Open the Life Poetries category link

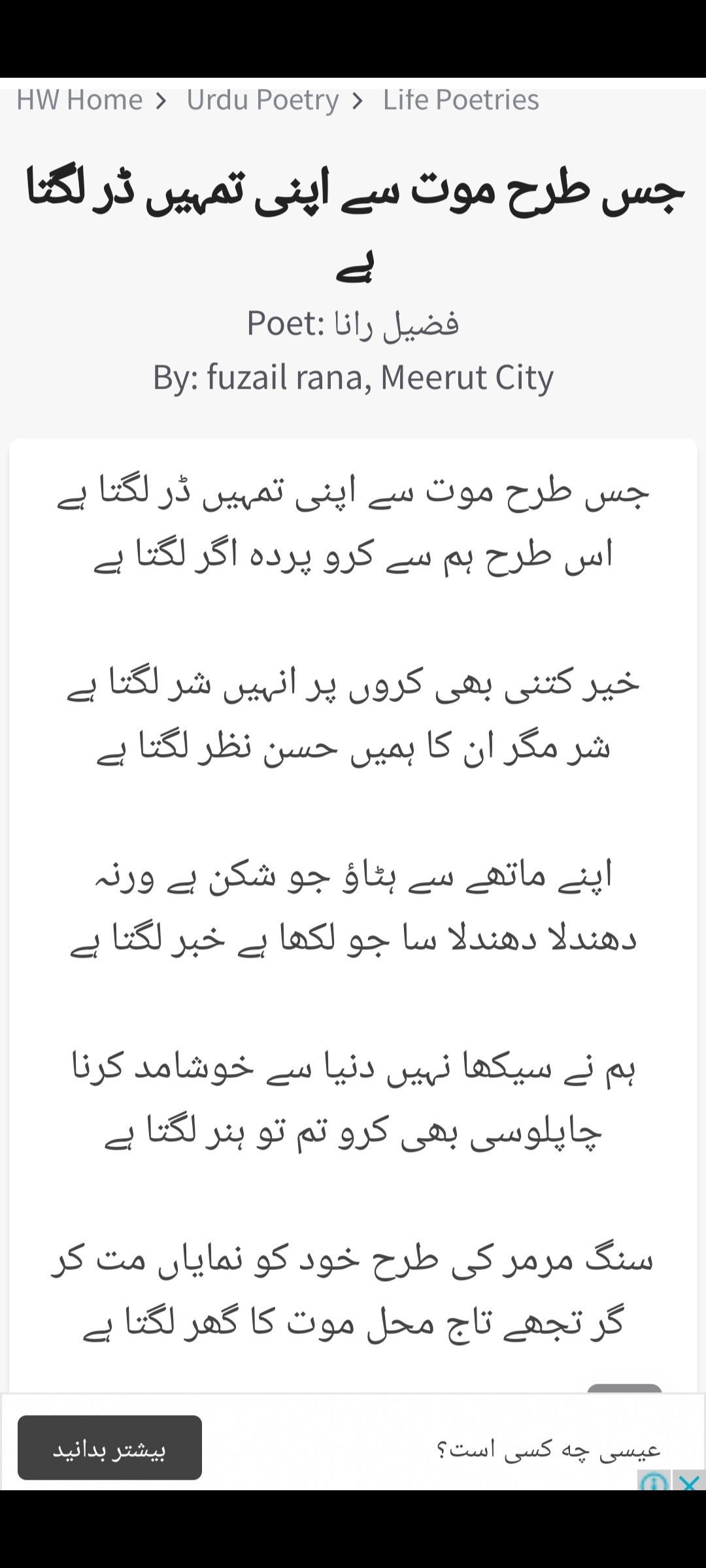tap(461, 100)
